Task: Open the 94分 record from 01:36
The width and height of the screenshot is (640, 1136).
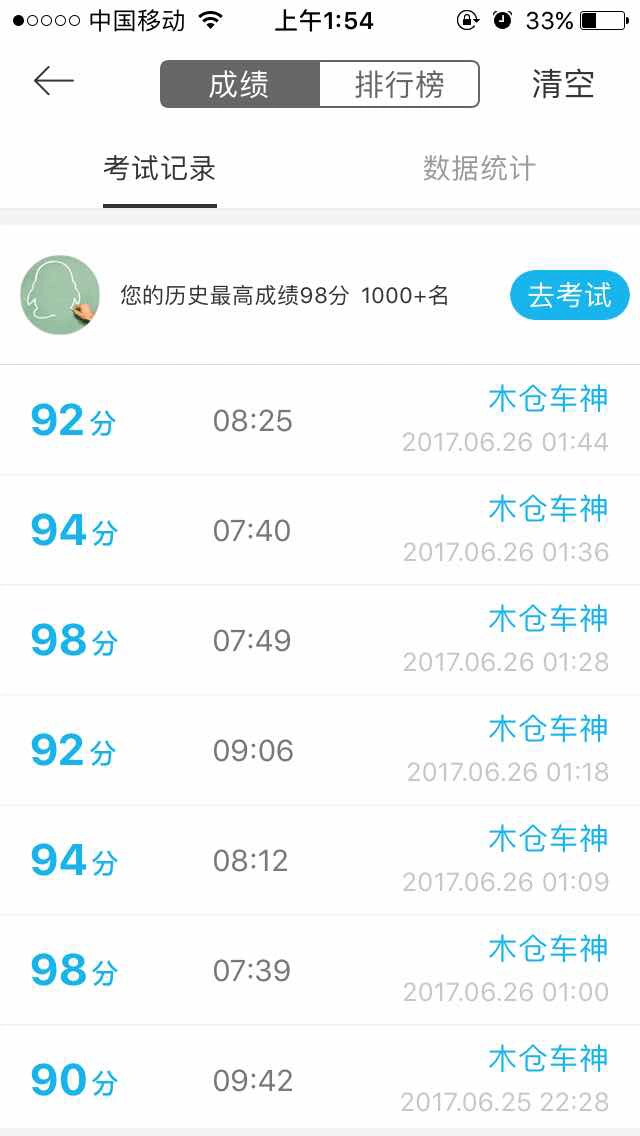Action: click(320, 530)
